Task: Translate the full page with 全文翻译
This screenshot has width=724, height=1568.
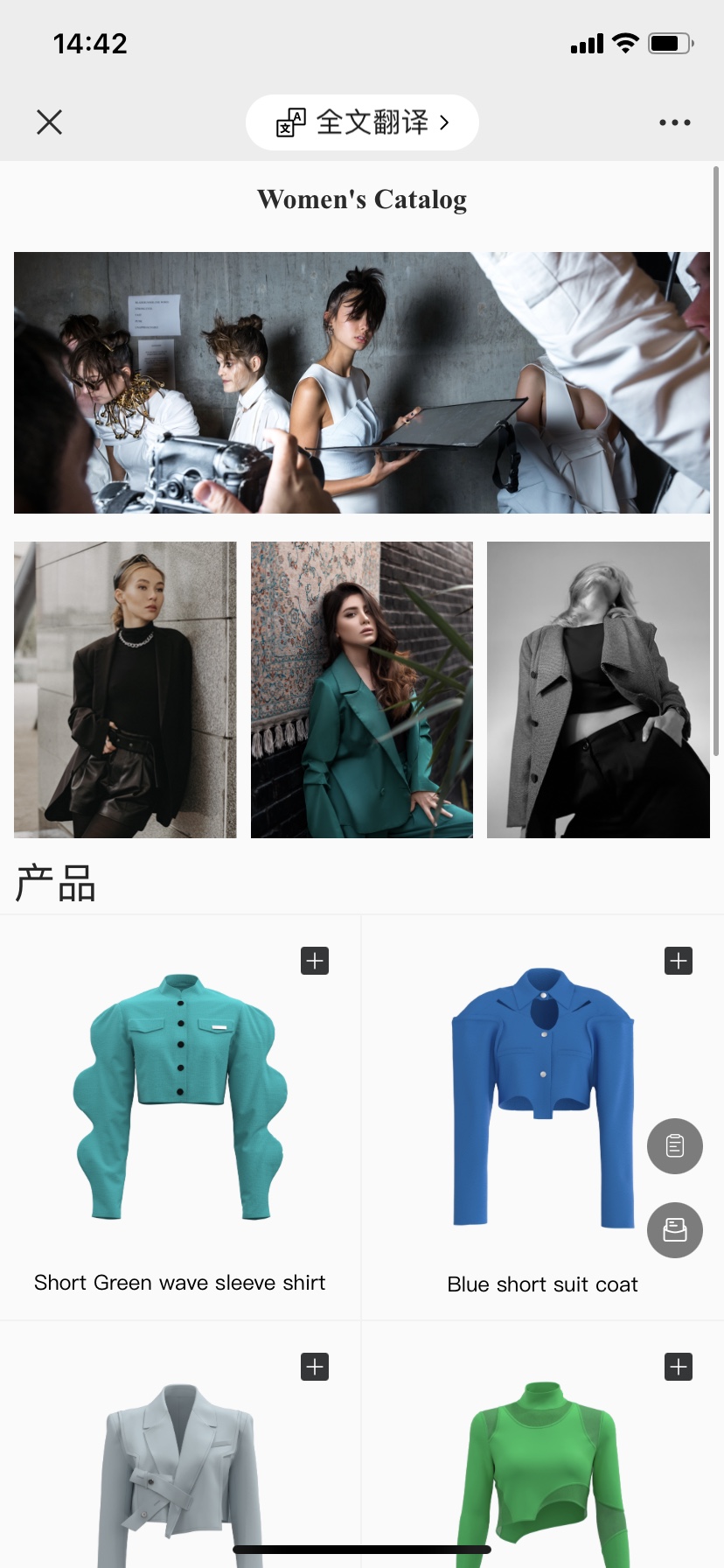Action: point(362,122)
